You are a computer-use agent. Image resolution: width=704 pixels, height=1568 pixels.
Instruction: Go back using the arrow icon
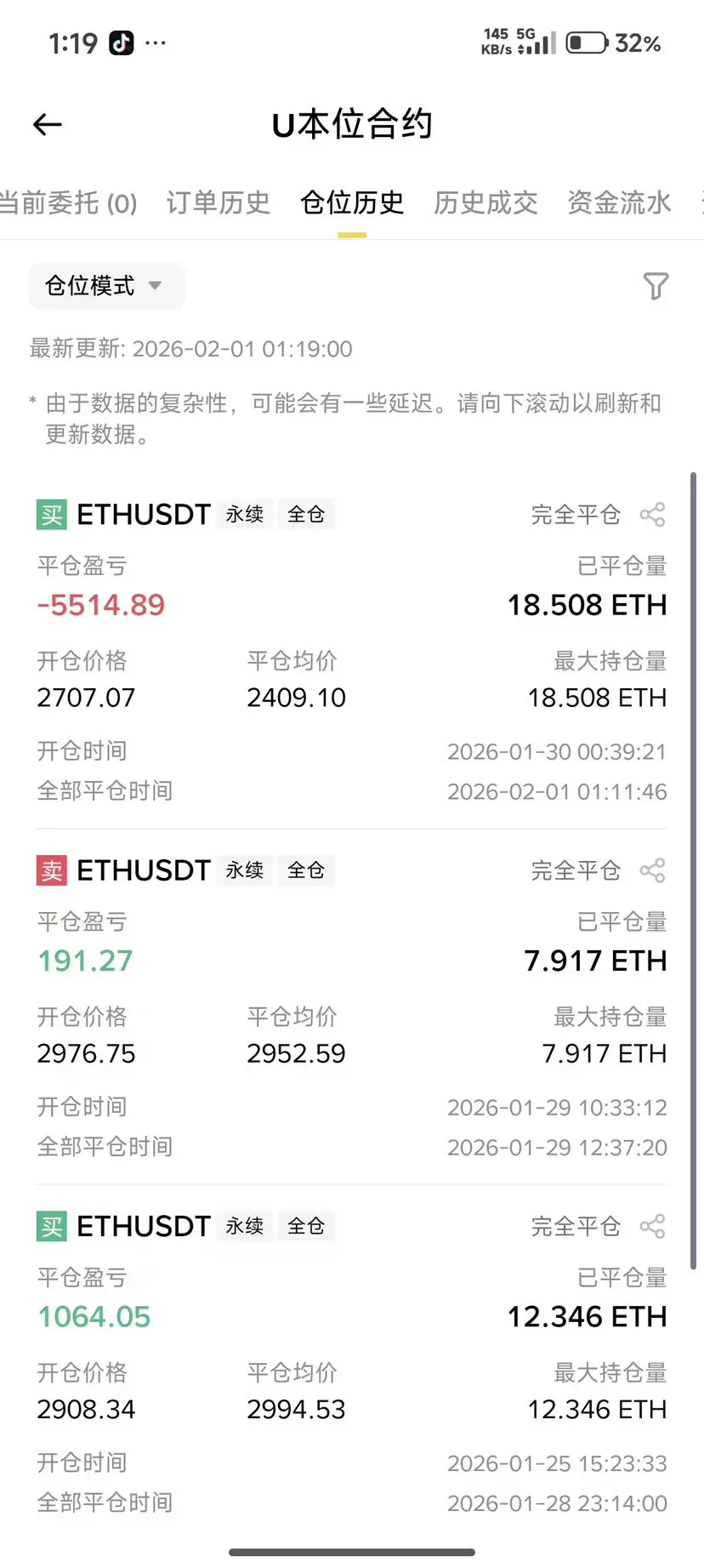coord(48,125)
